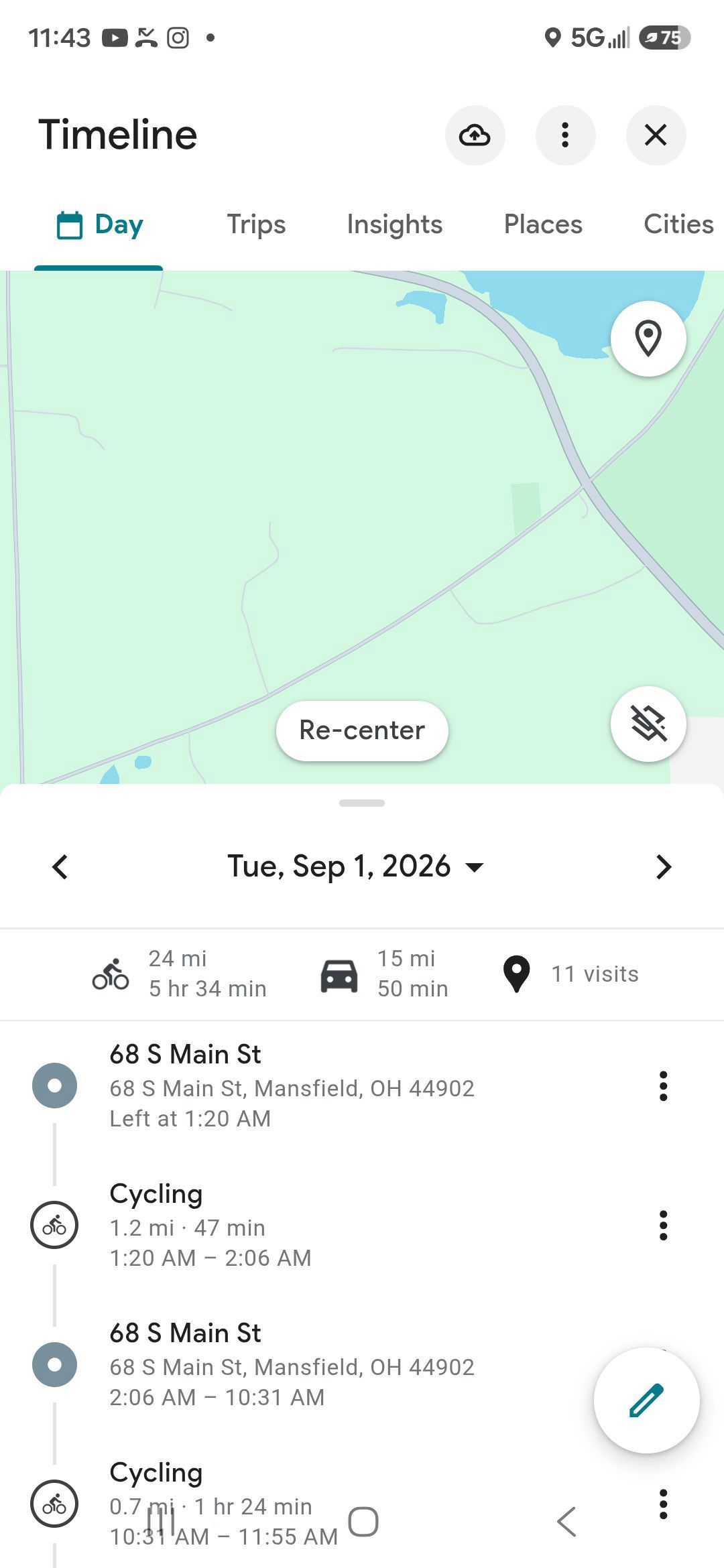Tap the edit pencil floating button
724x1568 pixels.
click(x=647, y=1400)
